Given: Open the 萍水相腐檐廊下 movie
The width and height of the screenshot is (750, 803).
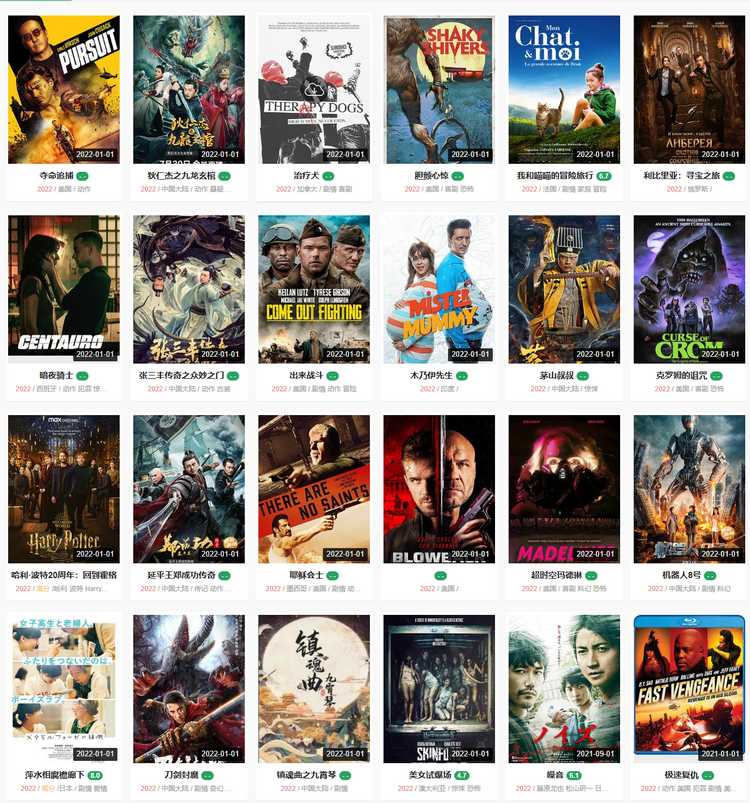Looking at the screenshot, I should pos(63,689).
